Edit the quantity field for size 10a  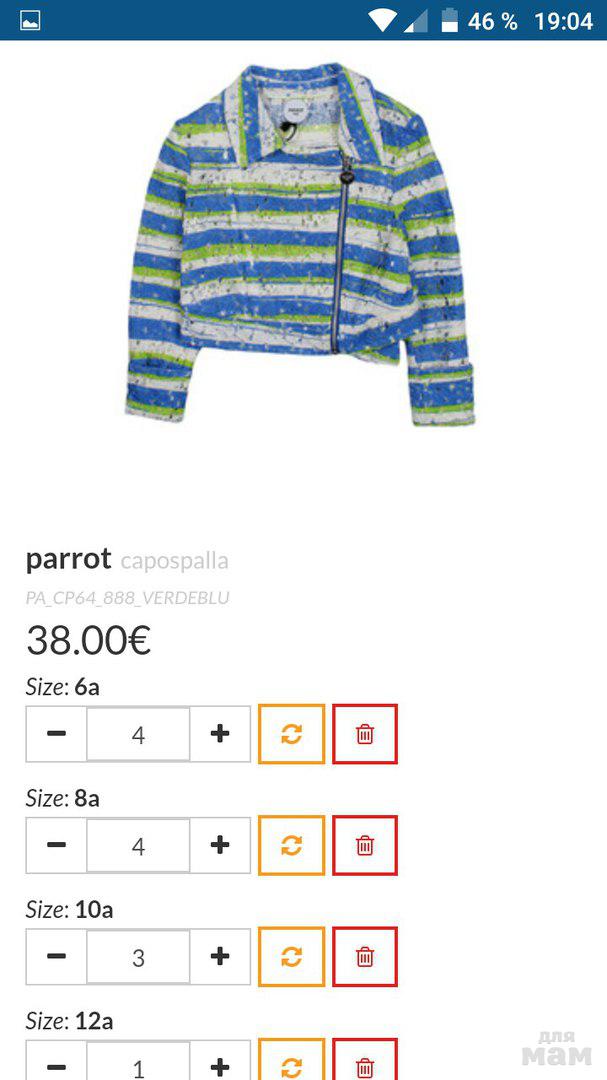138,956
